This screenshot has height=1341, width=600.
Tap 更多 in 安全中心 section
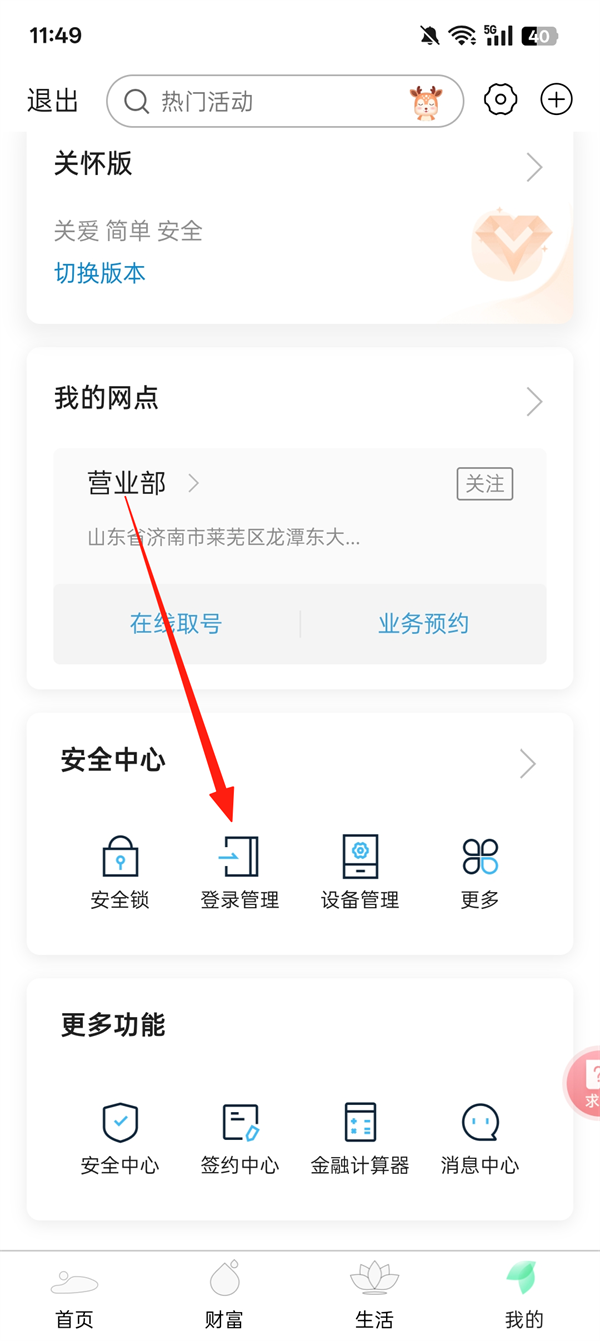point(480,872)
